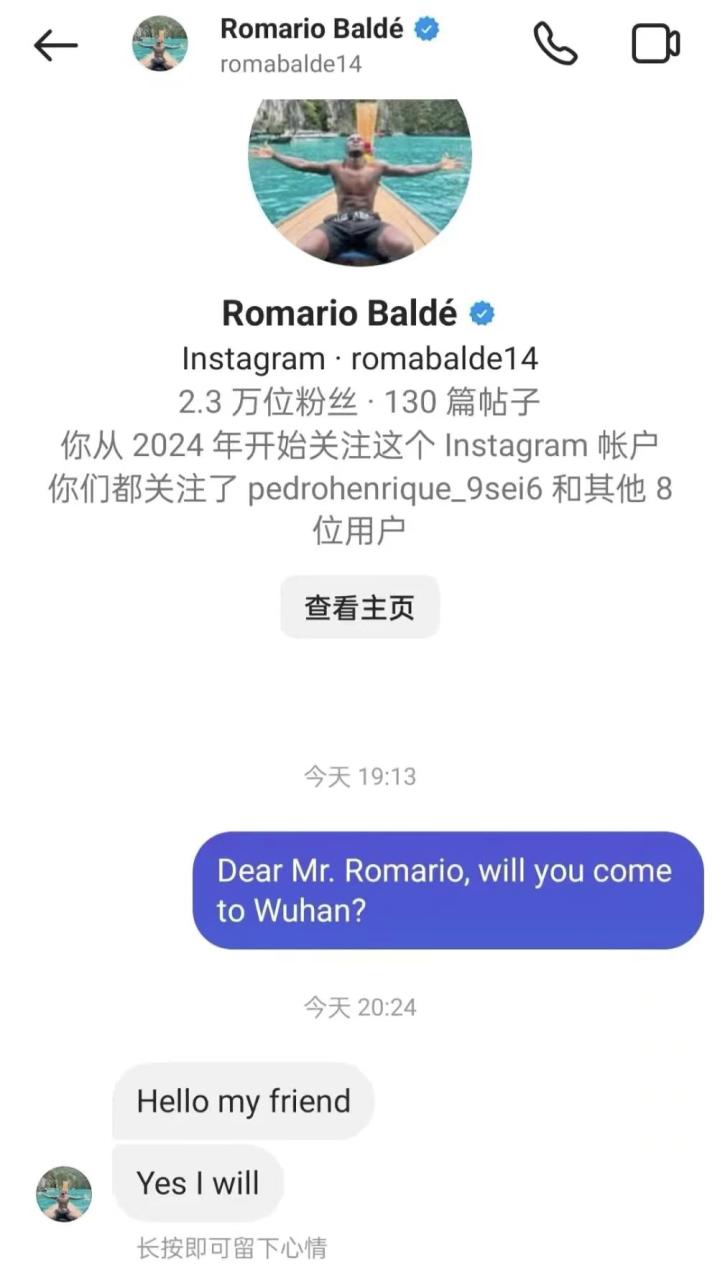
Task: Go back using the top-left arrow
Action: coord(55,45)
